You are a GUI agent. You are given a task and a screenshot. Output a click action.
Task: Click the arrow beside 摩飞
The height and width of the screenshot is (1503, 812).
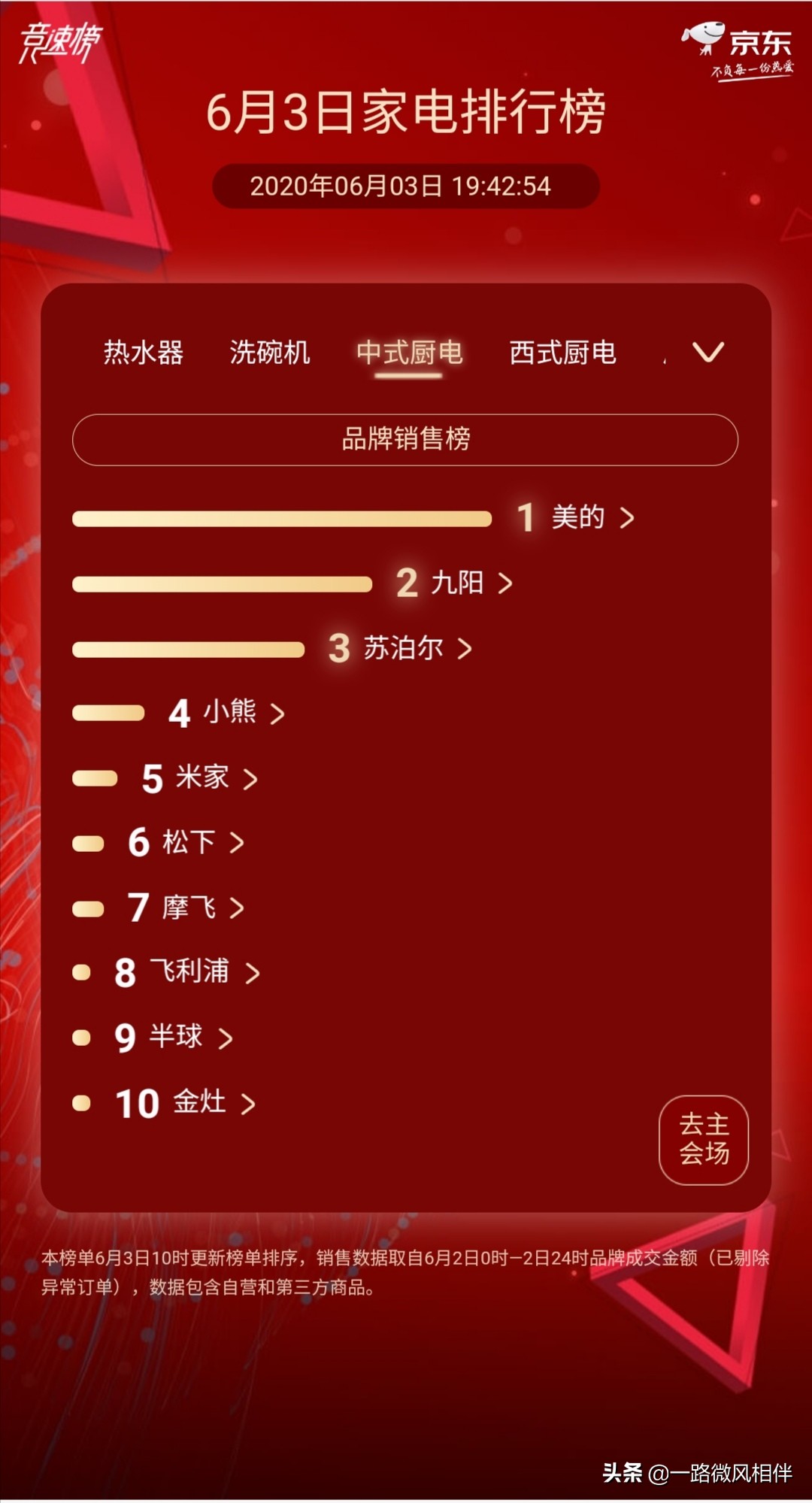(x=237, y=908)
